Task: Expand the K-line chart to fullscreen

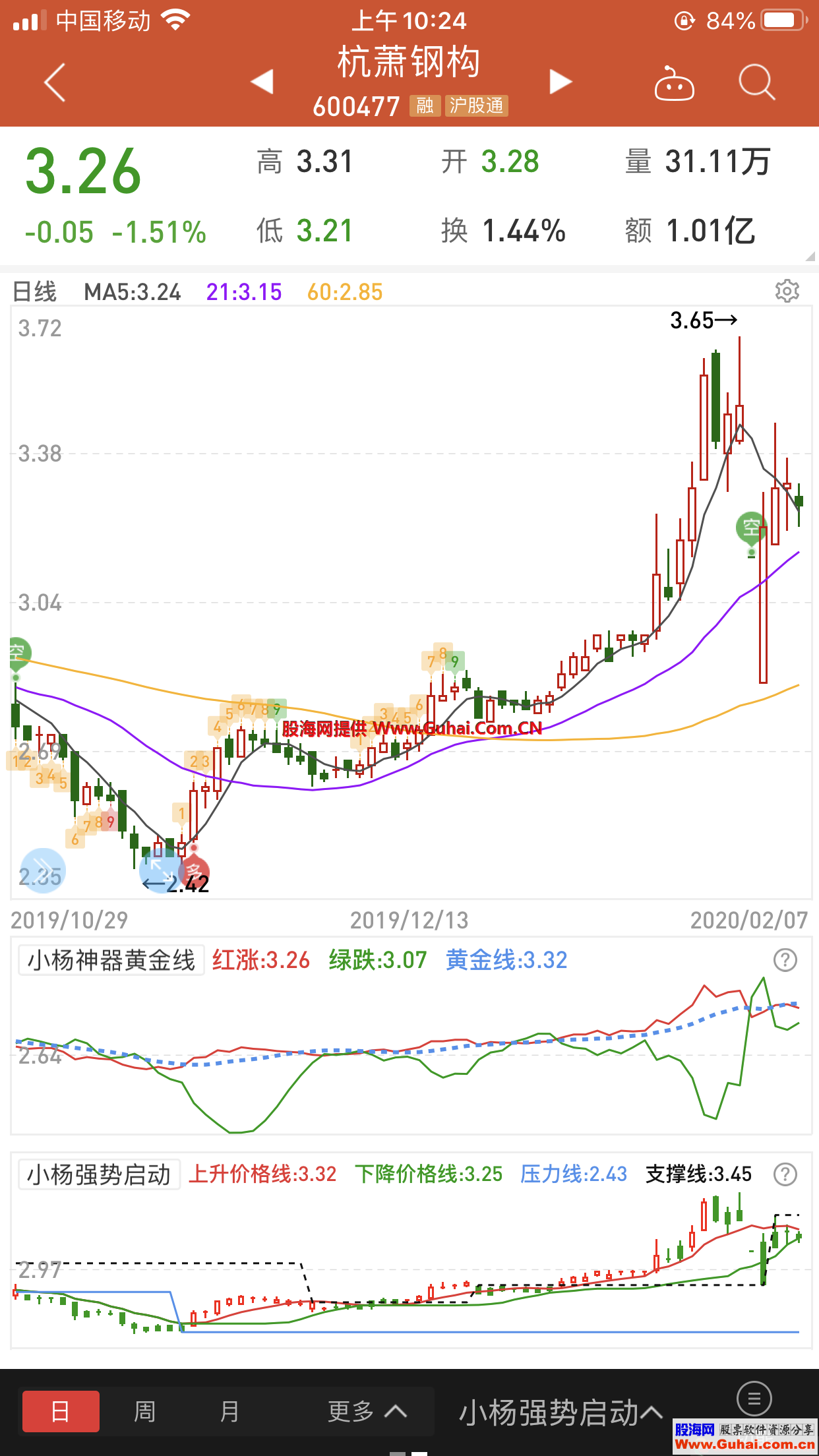Action: 159,870
